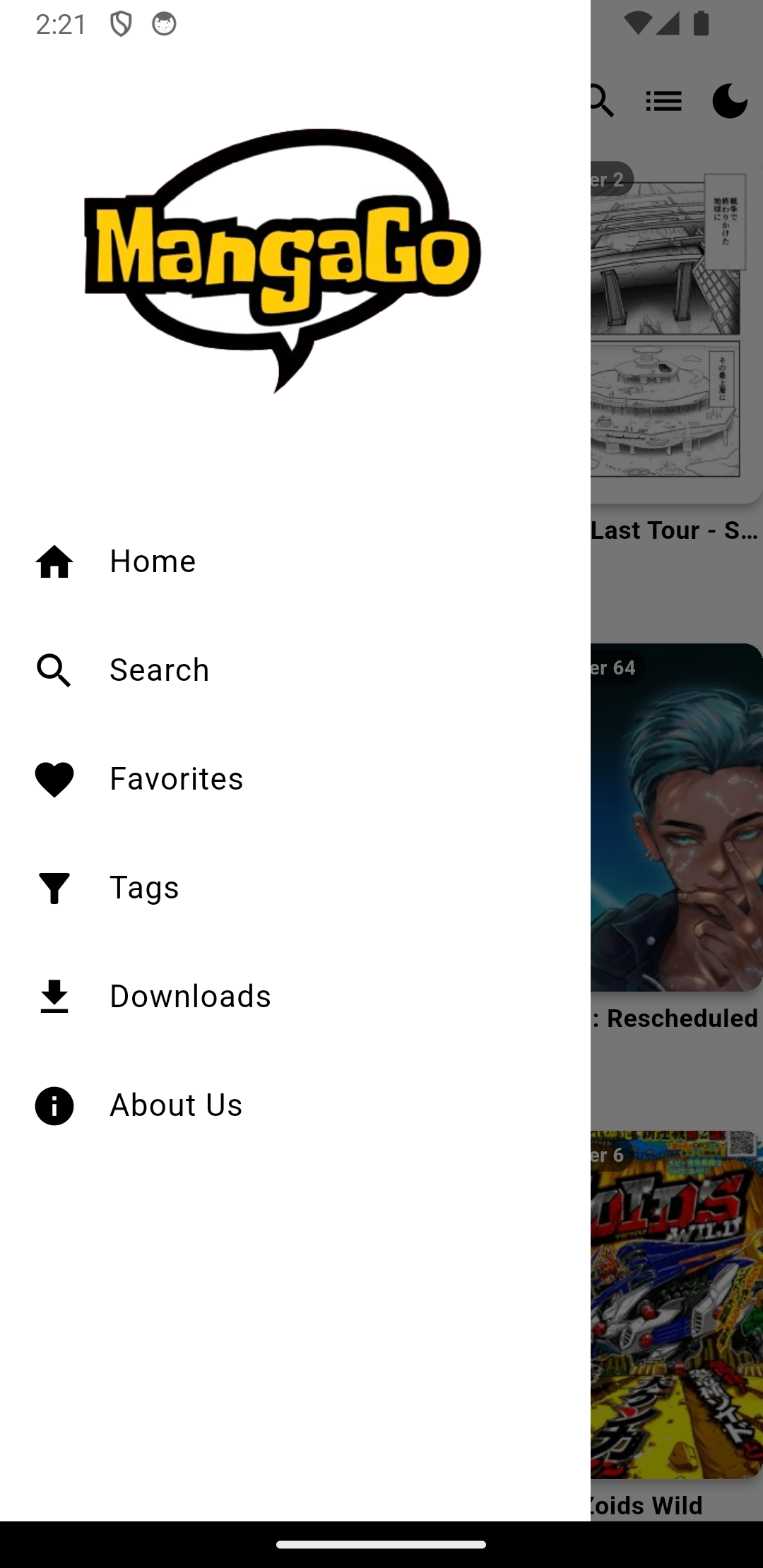Toggle dark mode with the moon icon
This screenshot has height=1568, width=763.
729,101
